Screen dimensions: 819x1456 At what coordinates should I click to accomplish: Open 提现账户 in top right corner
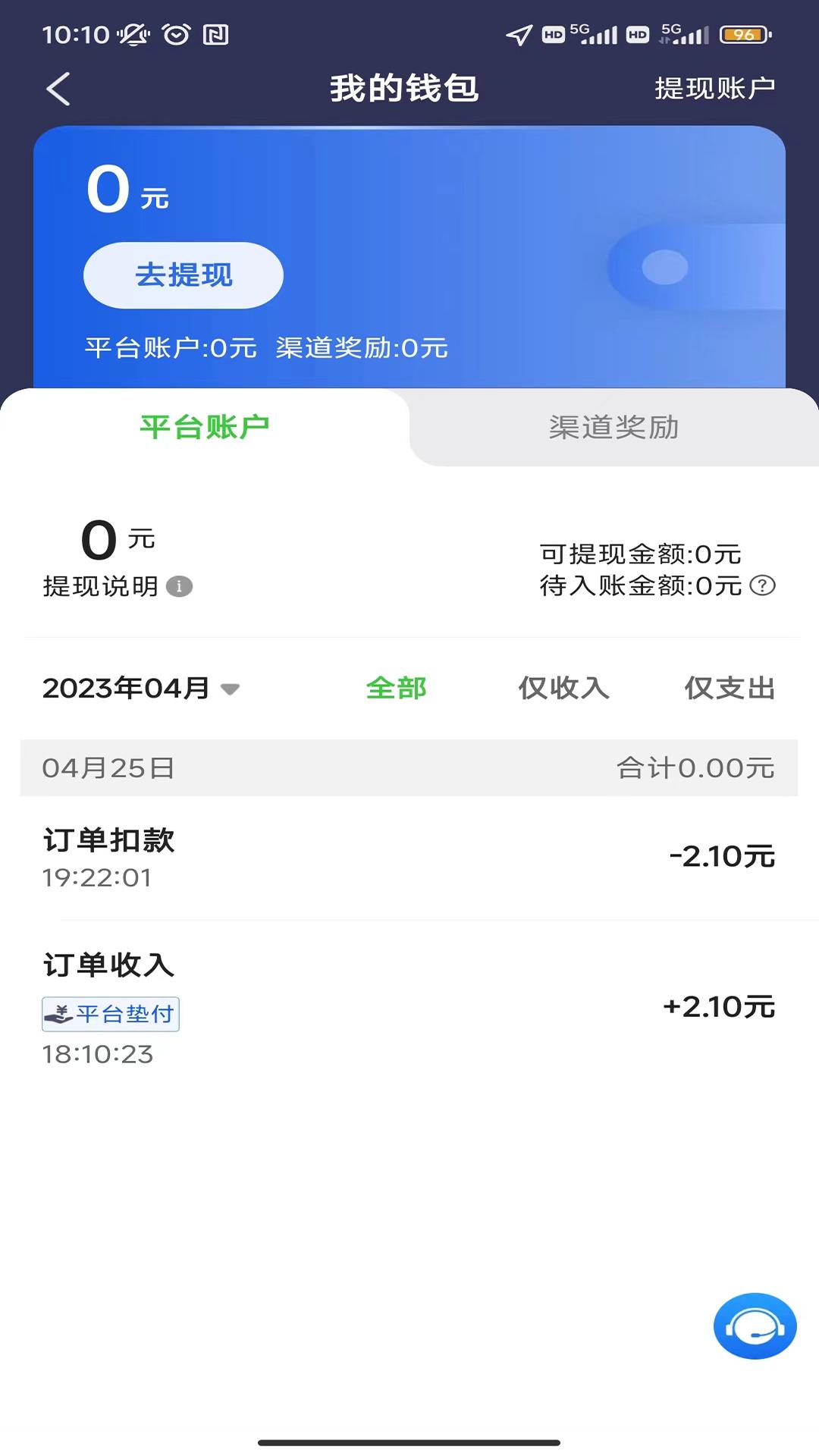(x=714, y=89)
